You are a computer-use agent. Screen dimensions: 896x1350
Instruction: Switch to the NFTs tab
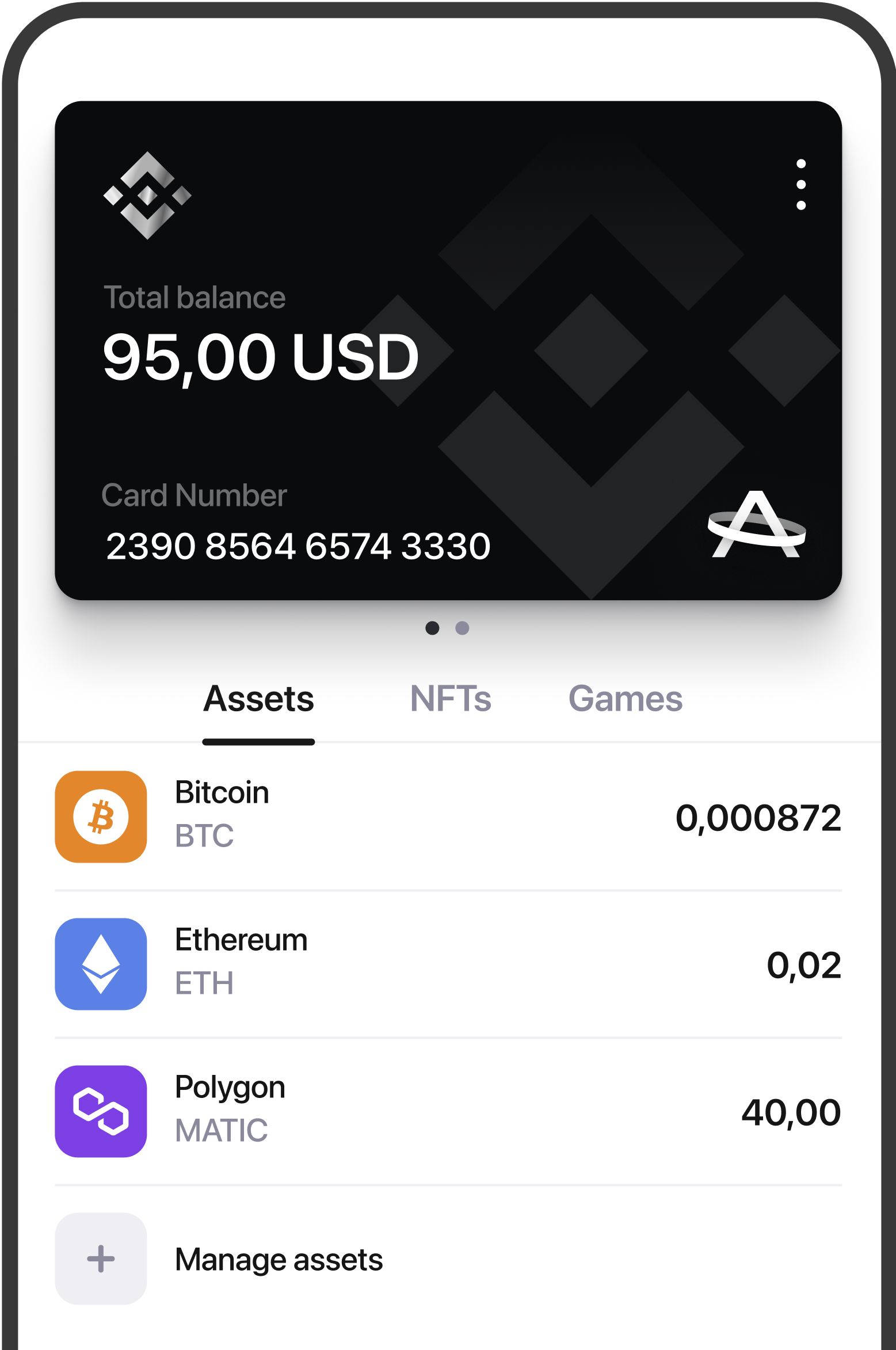(x=450, y=699)
